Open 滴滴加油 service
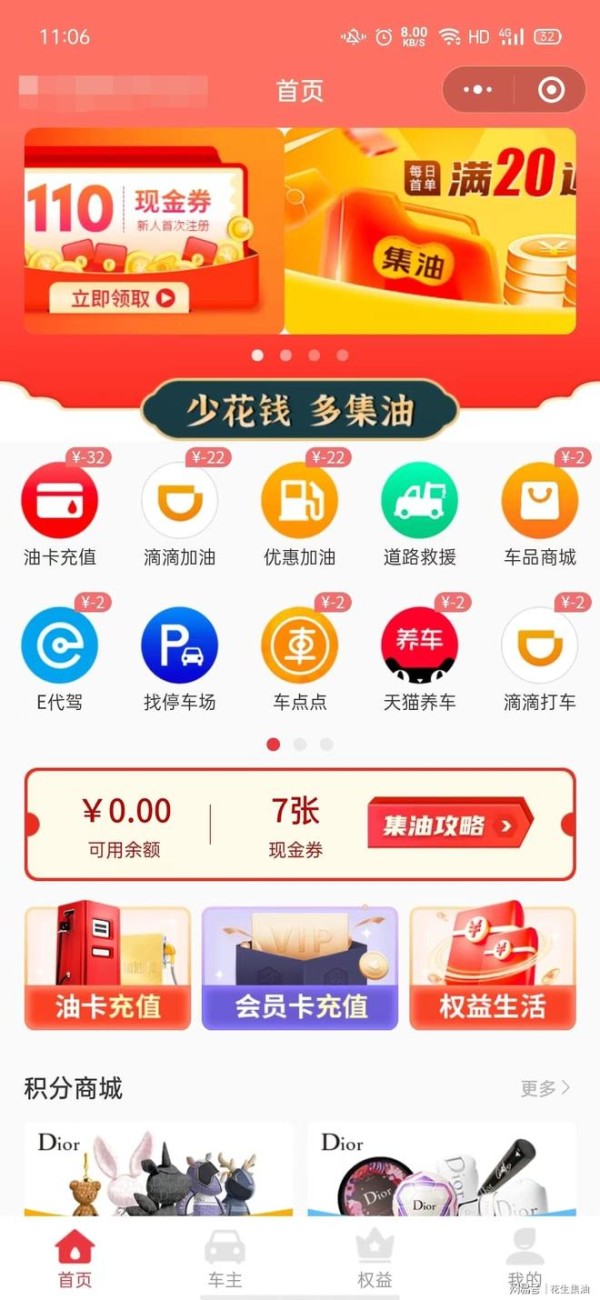The height and width of the screenshot is (1300, 600). click(x=179, y=501)
